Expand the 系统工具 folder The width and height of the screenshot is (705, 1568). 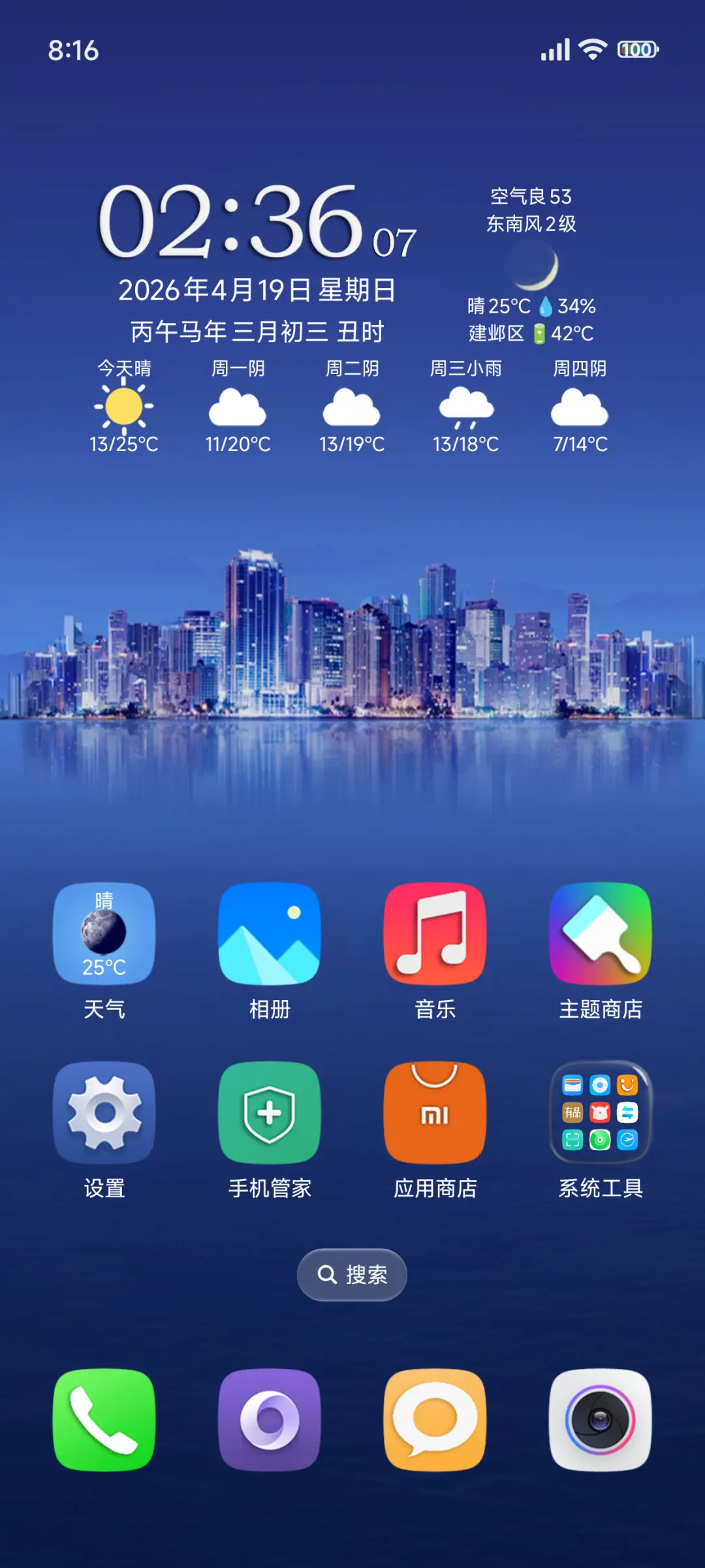click(x=600, y=1112)
